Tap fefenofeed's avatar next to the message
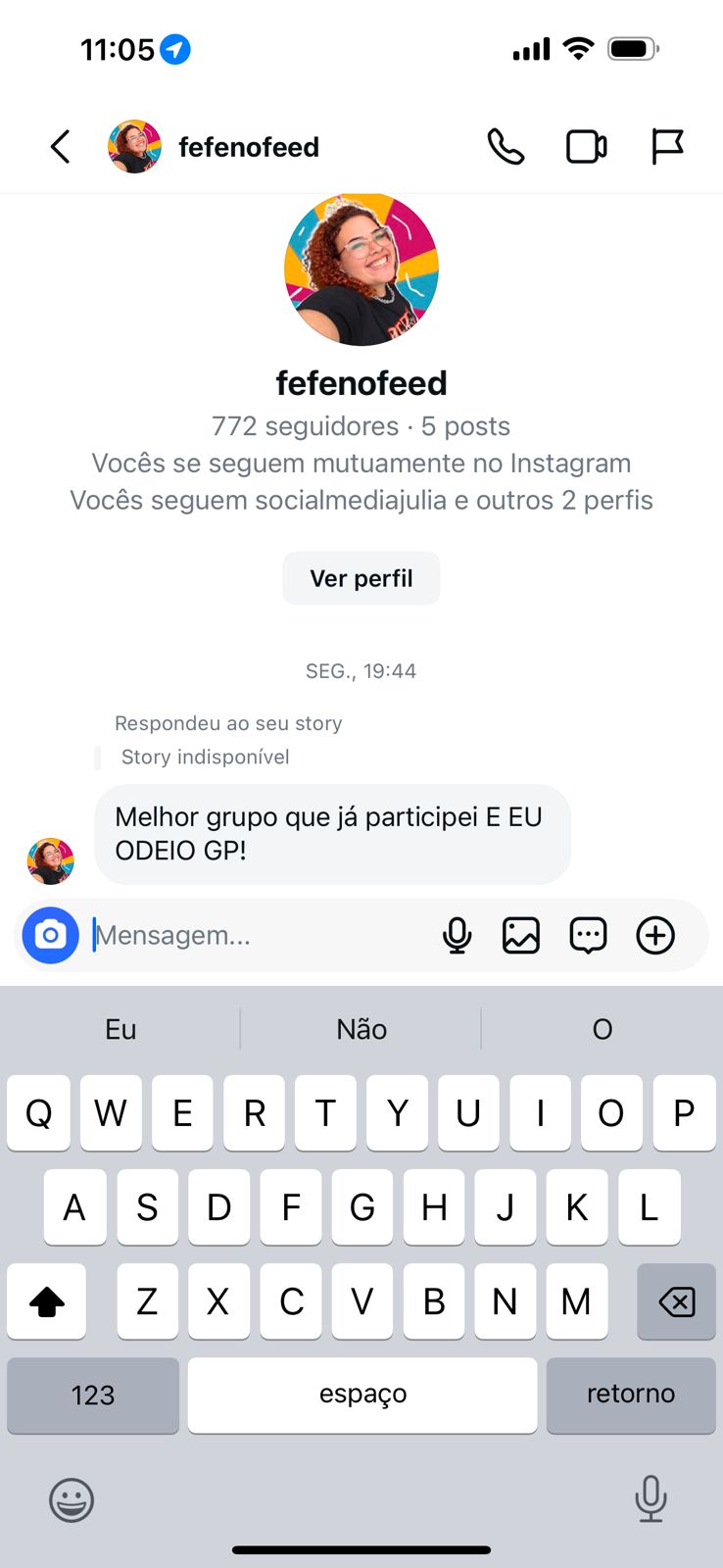The height and width of the screenshot is (1568, 723). click(x=49, y=861)
